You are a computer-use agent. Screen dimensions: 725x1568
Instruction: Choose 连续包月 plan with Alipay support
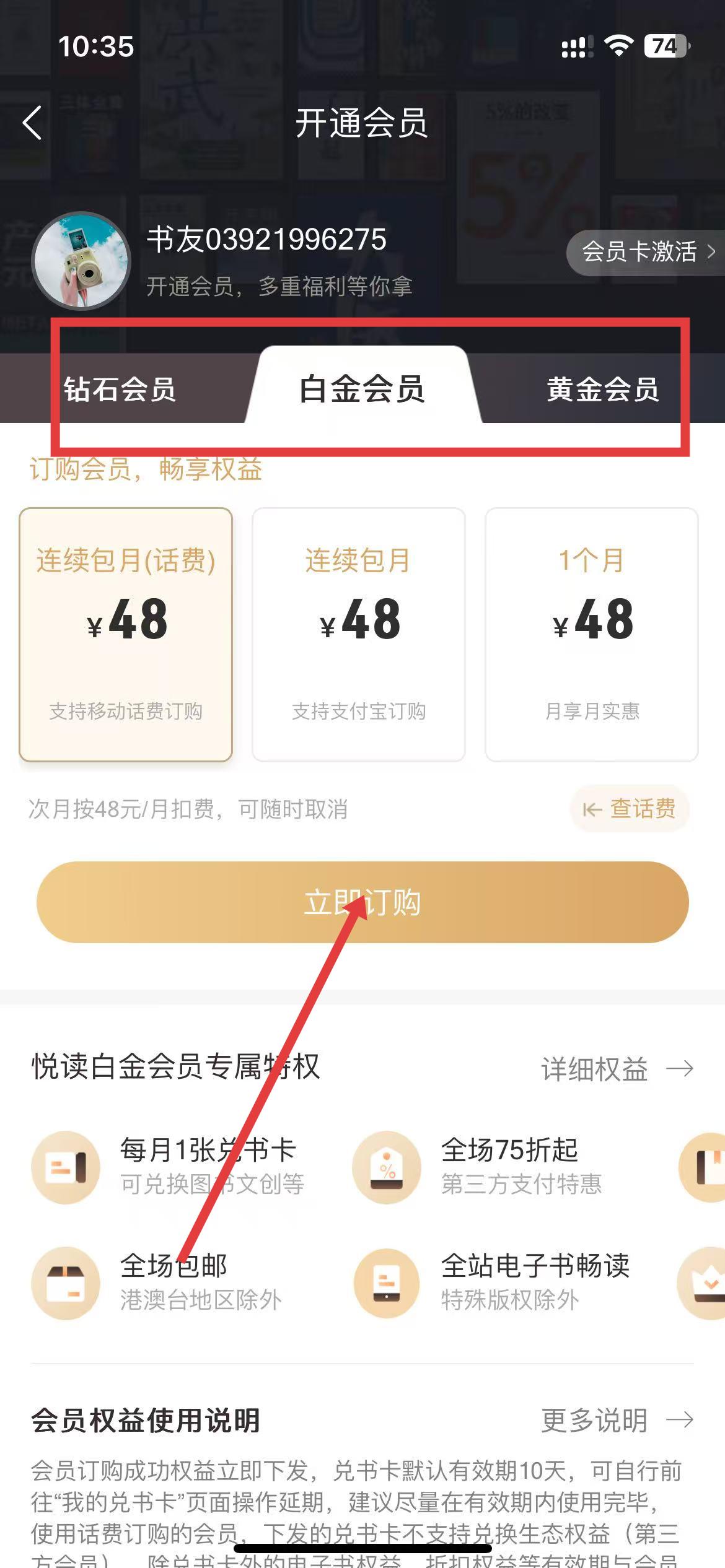tap(359, 635)
